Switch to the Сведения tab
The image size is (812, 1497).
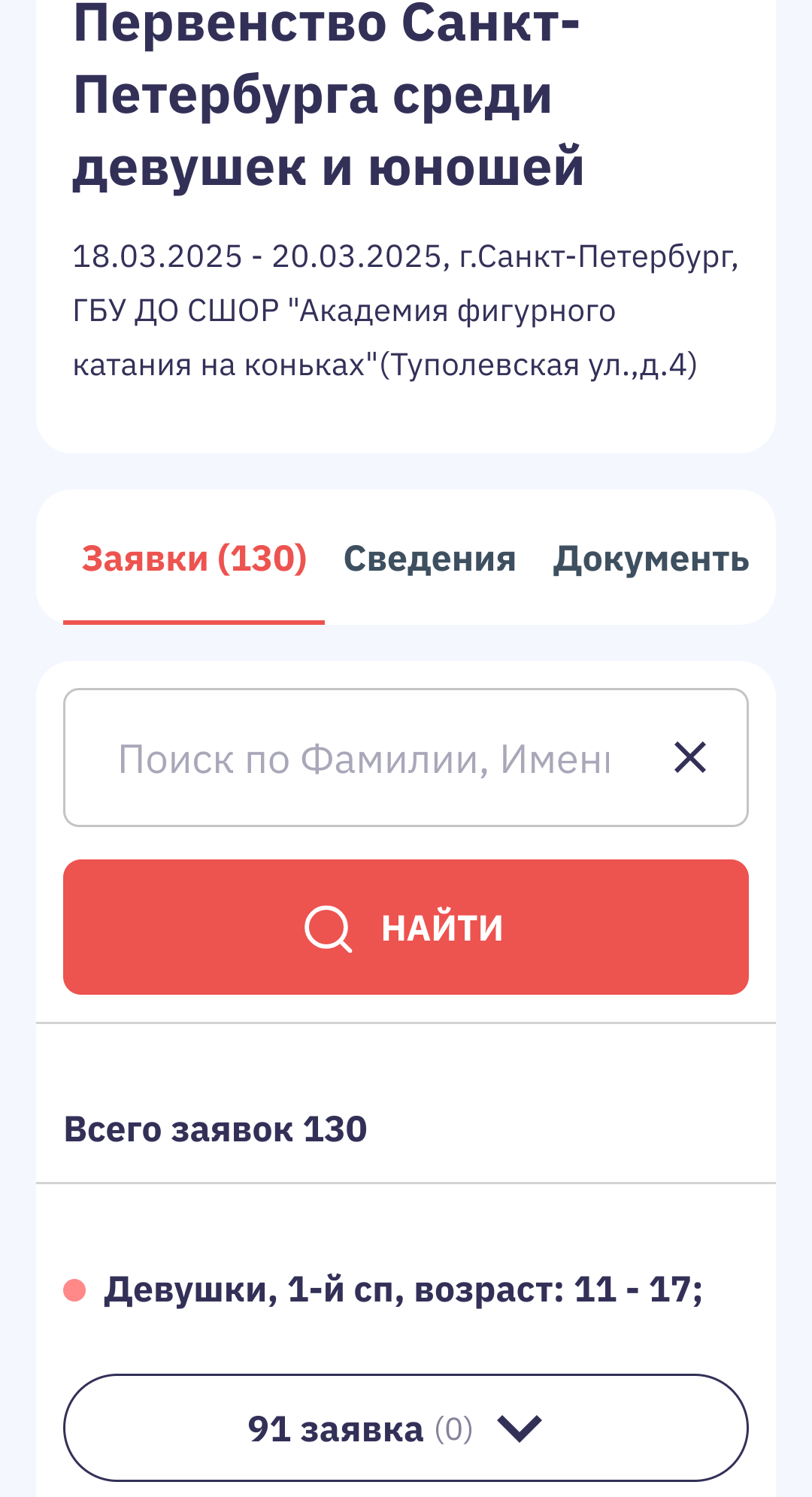[429, 559]
